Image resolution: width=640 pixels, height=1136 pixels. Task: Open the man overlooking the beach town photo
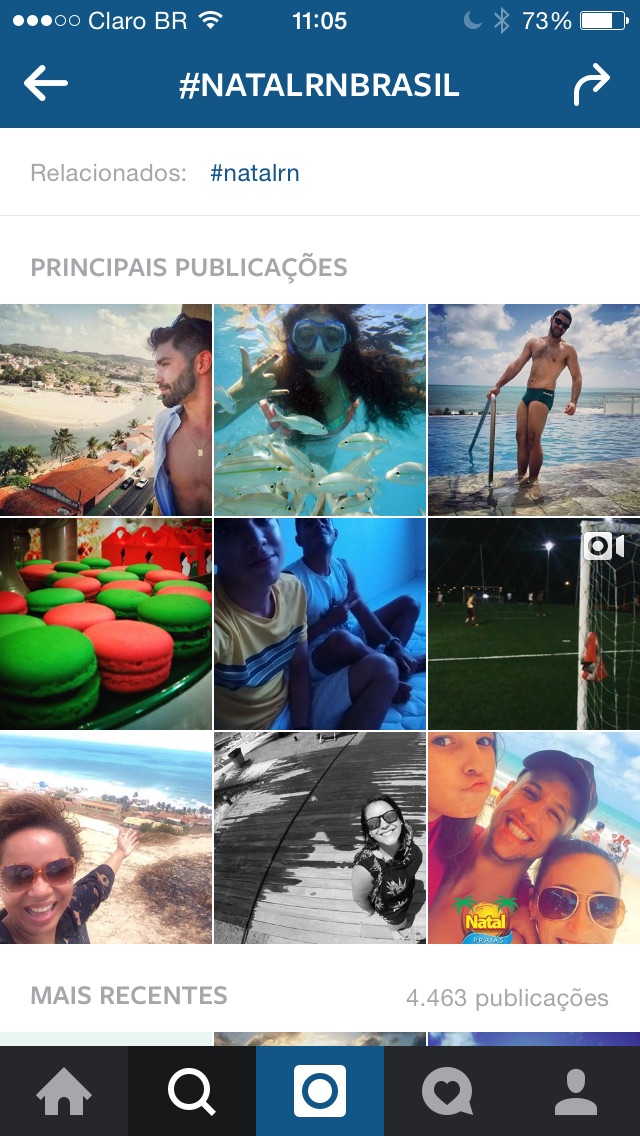click(x=106, y=409)
